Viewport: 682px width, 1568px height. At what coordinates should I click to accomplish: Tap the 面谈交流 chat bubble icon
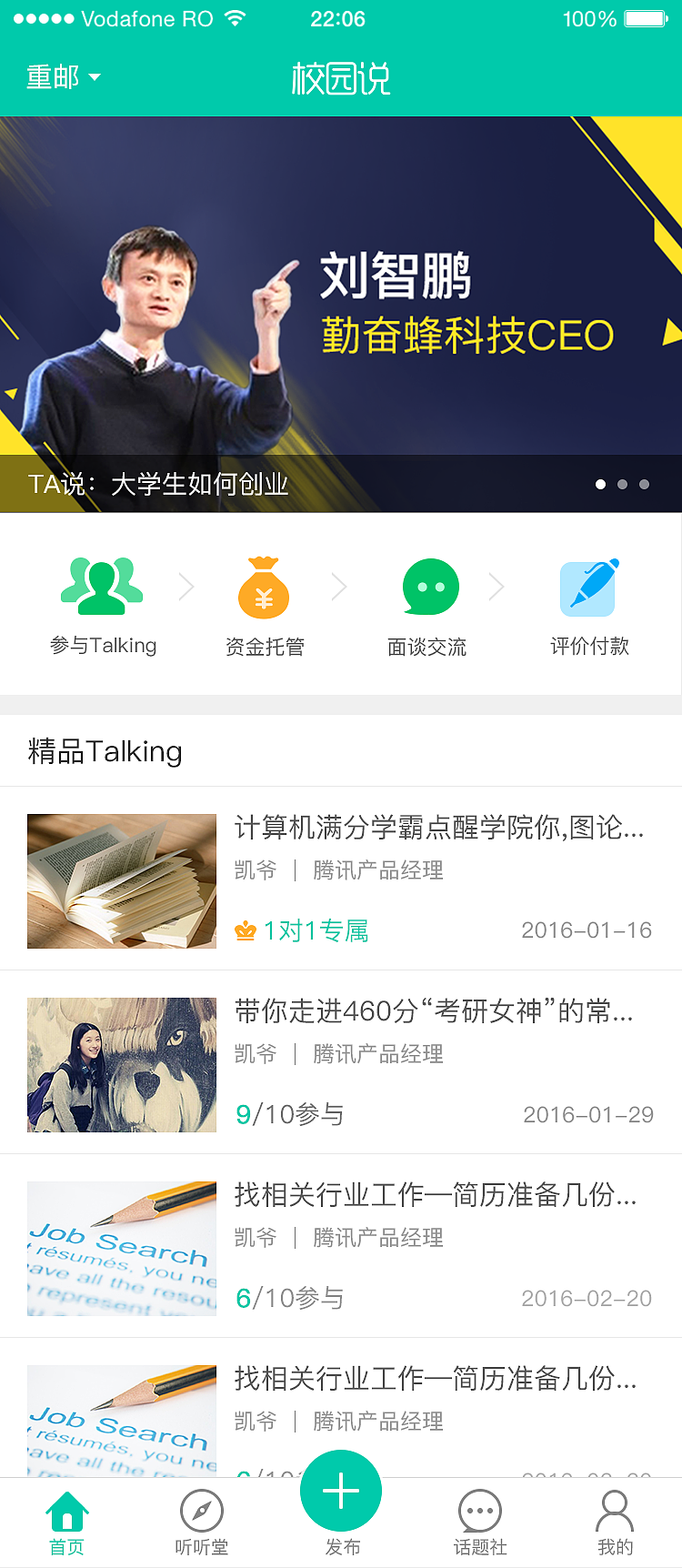pyautogui.click(x=428, y=587)
